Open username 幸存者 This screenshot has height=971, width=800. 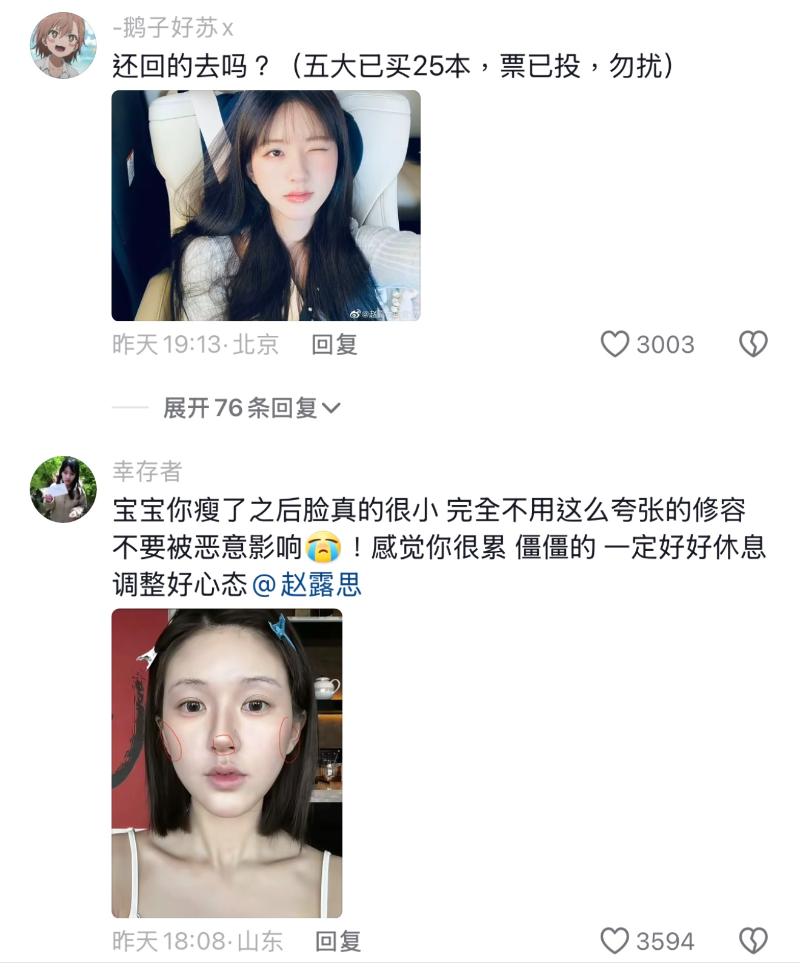coord(147,471)
